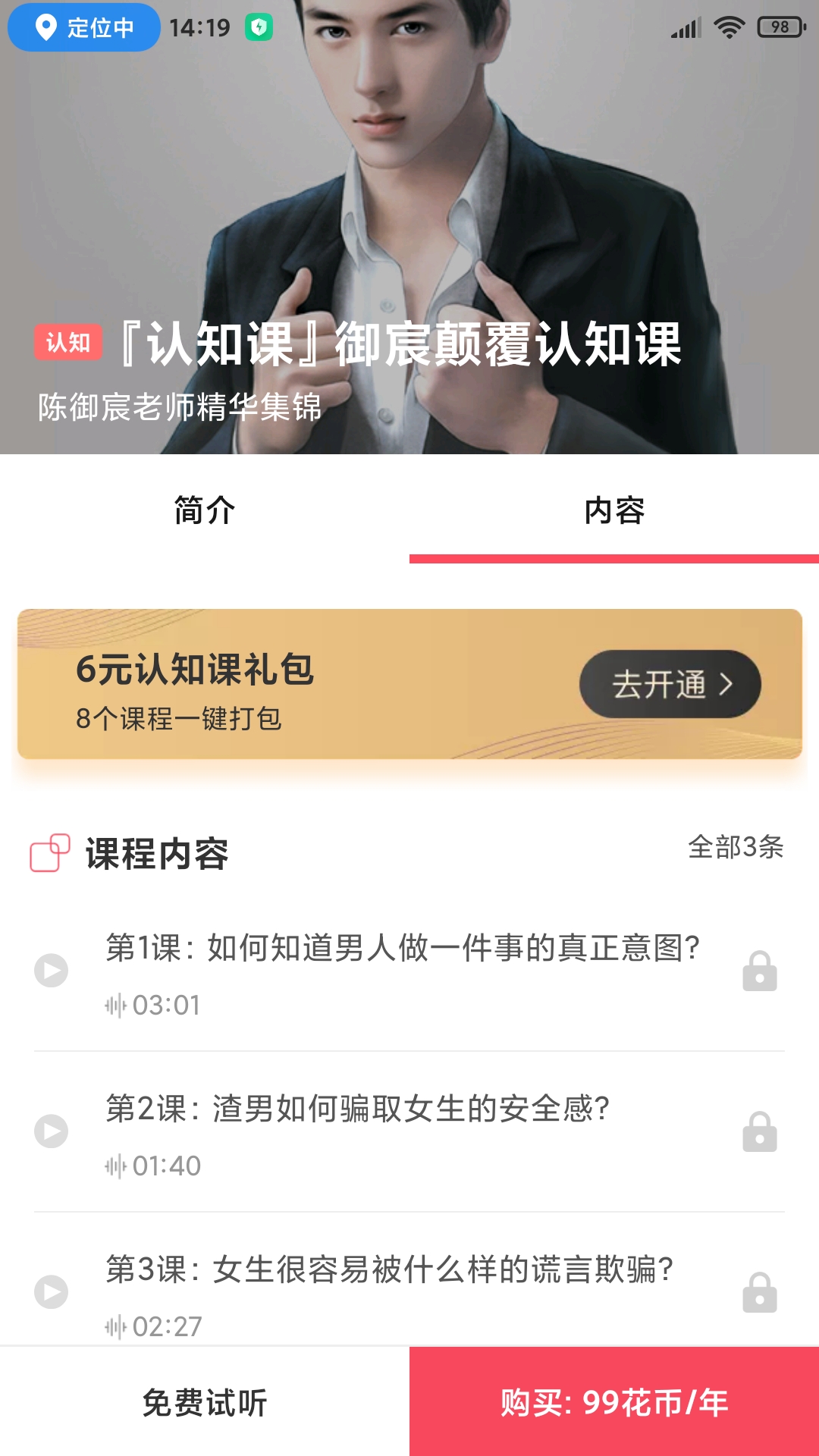The height and width of the screenshot is (1456, 819).
Task: Tap 去开通 on the 6元认知课礼包 banner
Action: click(670, 684)
